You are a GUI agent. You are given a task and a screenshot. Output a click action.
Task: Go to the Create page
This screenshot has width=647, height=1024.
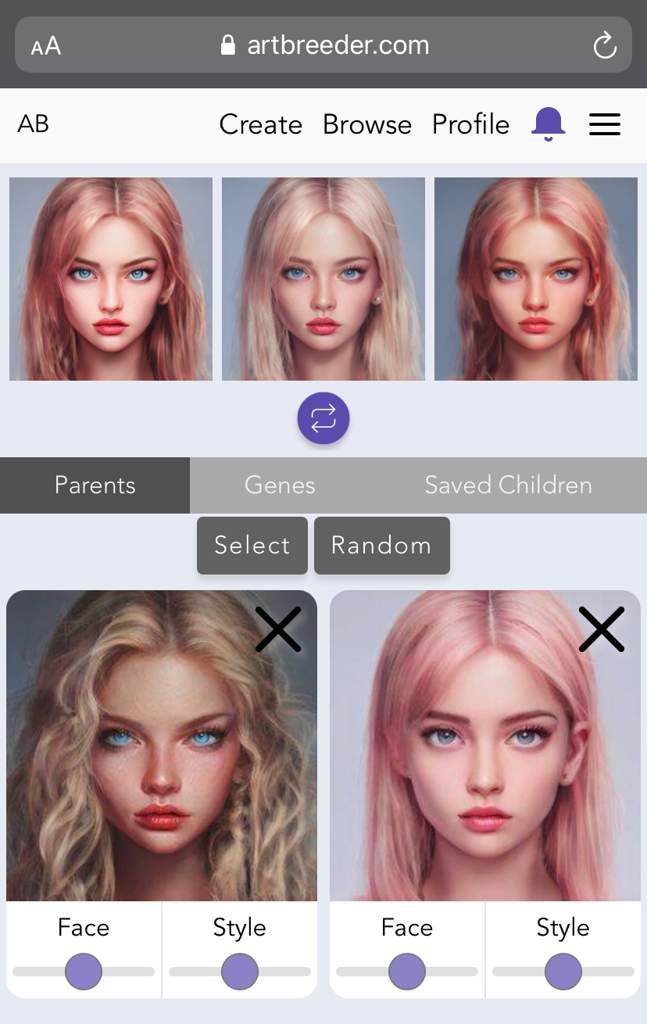coord(260,124)
